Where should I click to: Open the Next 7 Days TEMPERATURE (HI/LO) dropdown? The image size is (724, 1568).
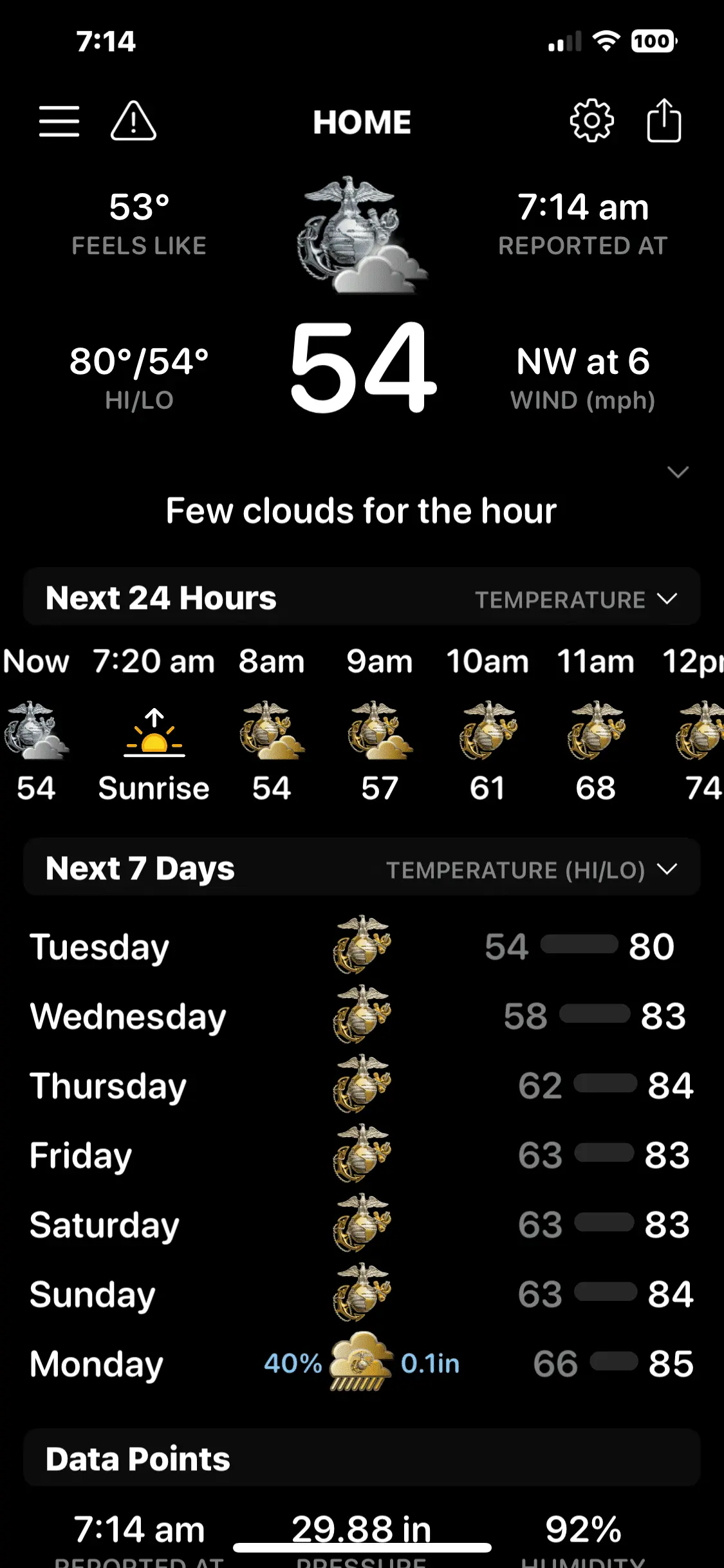click(532, 870)
